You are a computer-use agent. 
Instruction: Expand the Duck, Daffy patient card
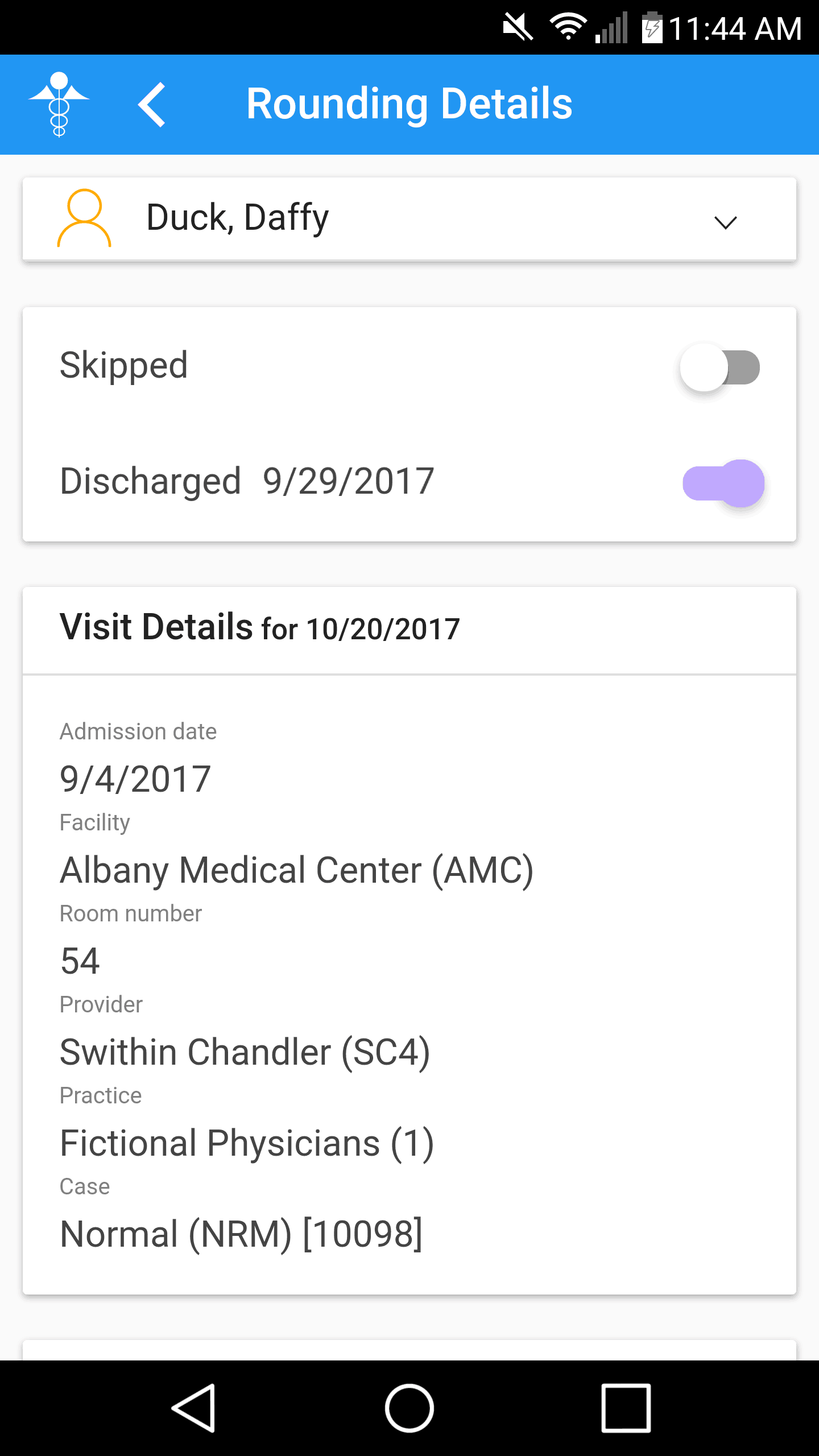click(x=725, y=222)
